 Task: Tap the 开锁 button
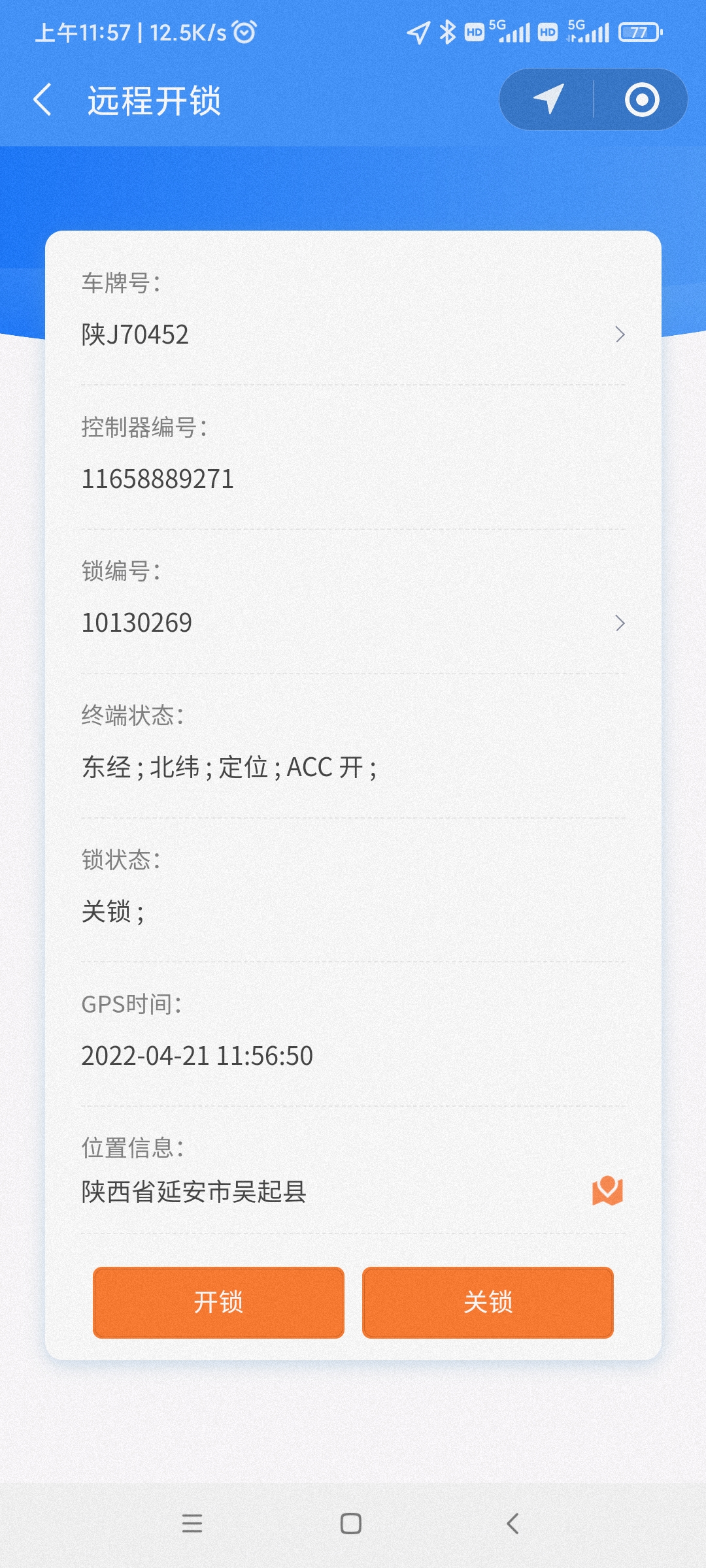[218, 1303]
